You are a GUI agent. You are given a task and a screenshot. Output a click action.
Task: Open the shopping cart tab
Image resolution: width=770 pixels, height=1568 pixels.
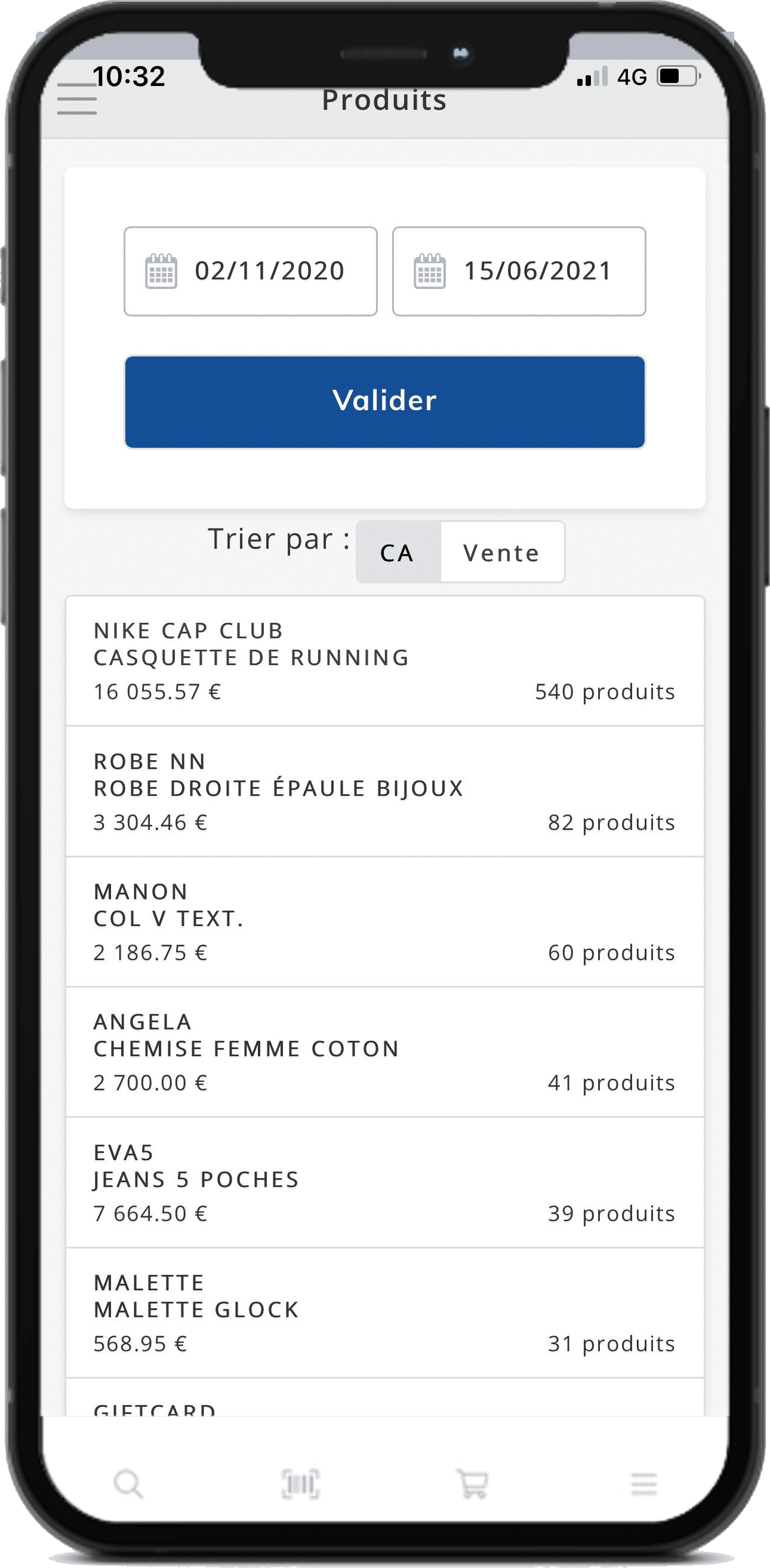click(472, 1484)
